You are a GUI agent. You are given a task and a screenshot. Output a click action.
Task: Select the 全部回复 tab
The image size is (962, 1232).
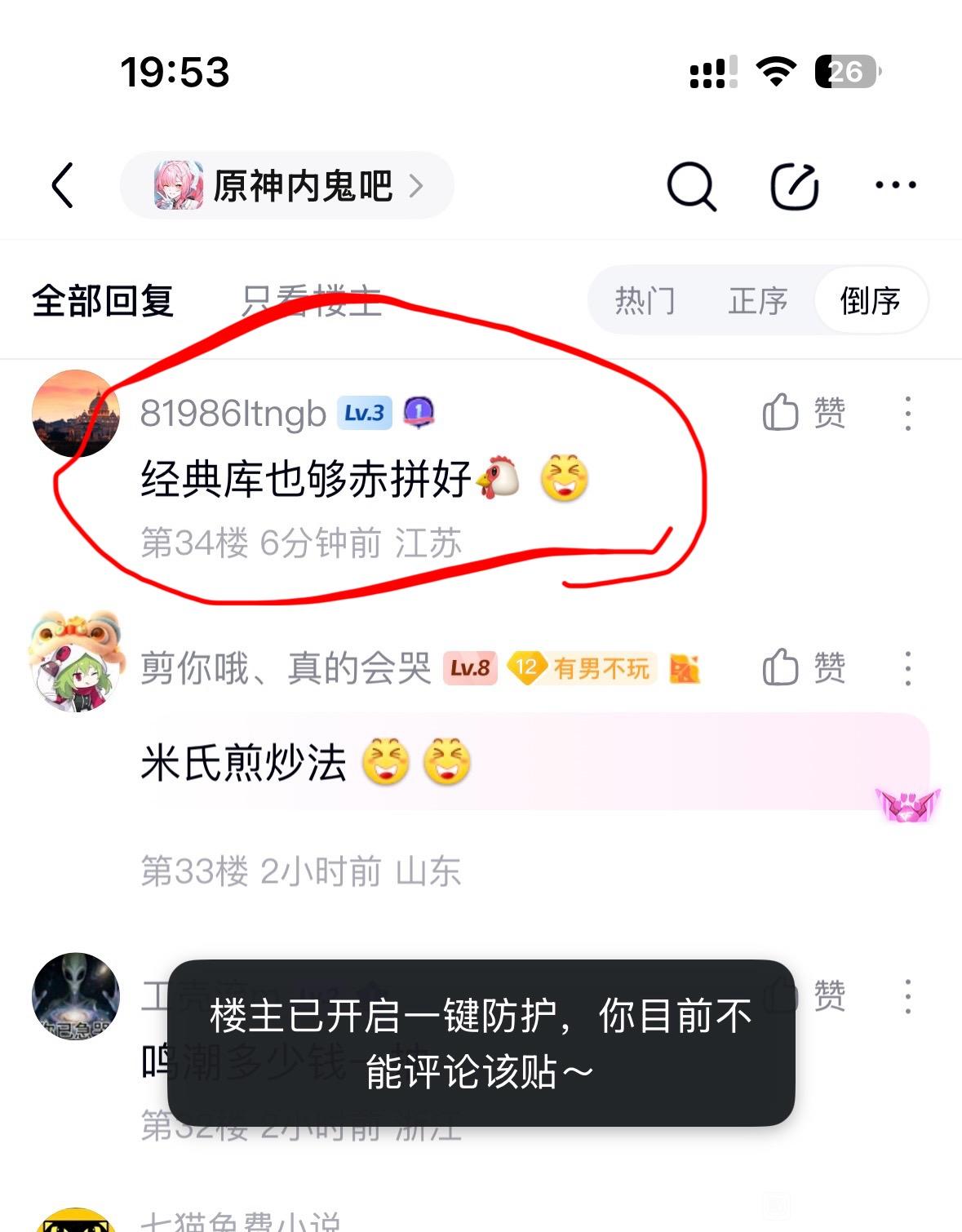coord(103,301)
